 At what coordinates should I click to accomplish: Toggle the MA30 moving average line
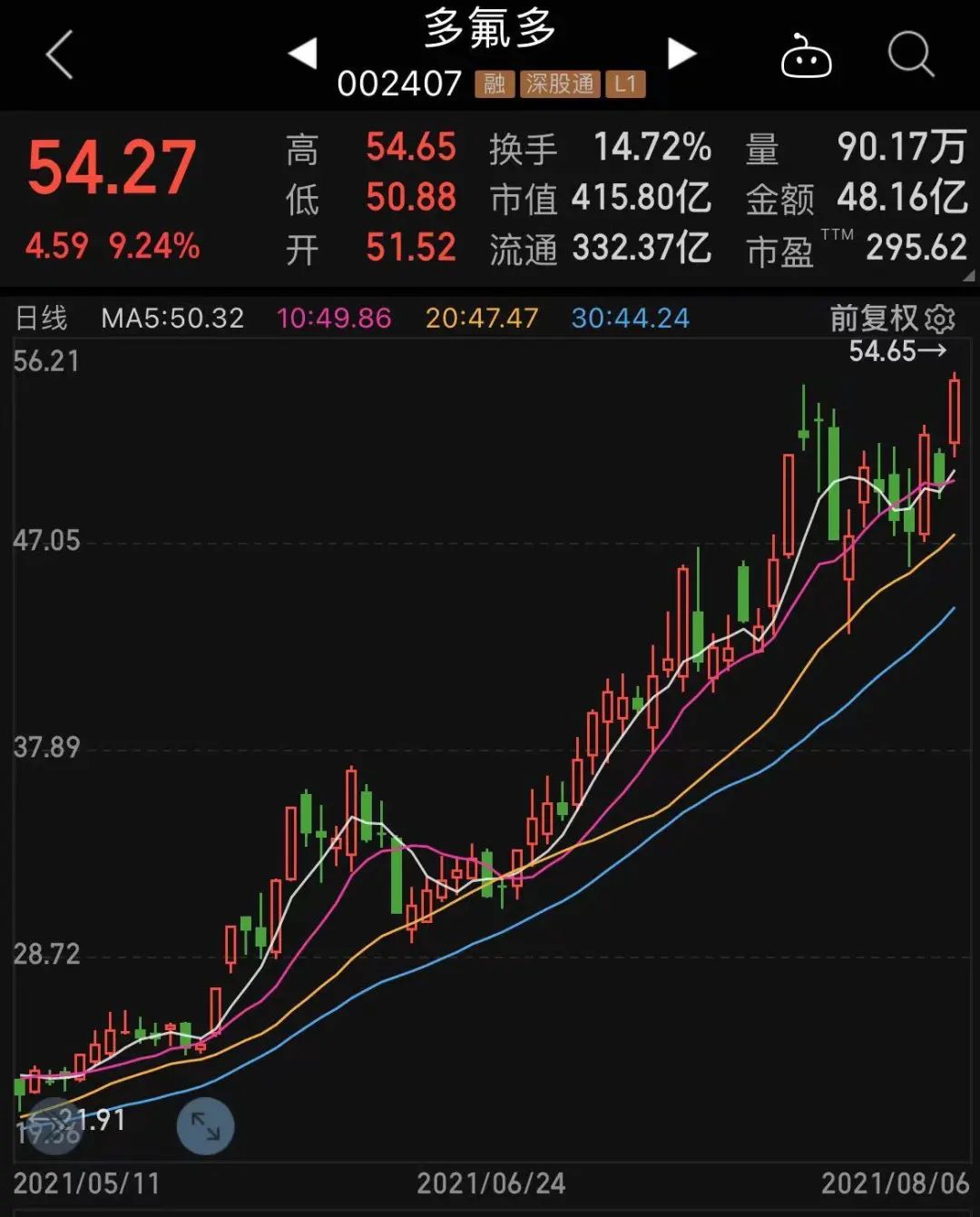[x=628, y=318]
